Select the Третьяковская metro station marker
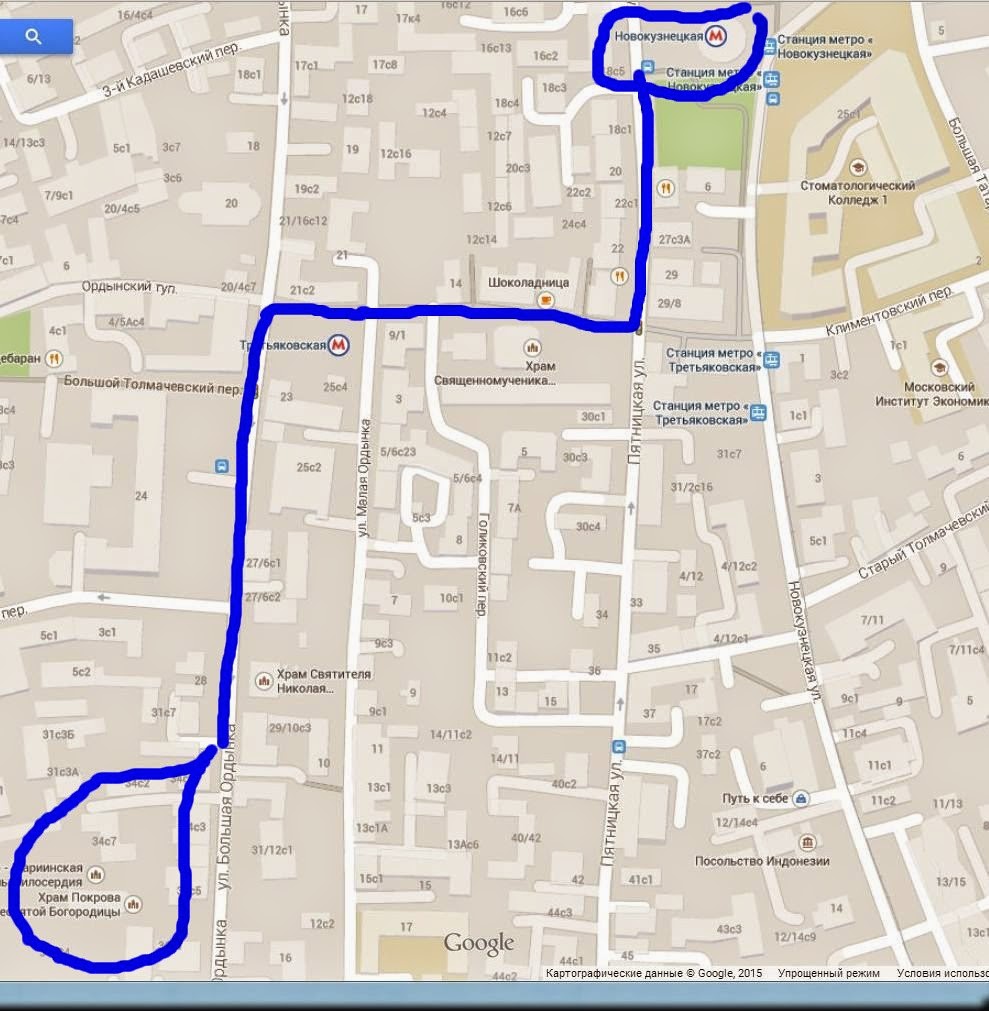This screenshot has height=1011, width=989. click(x=339, y=346)
